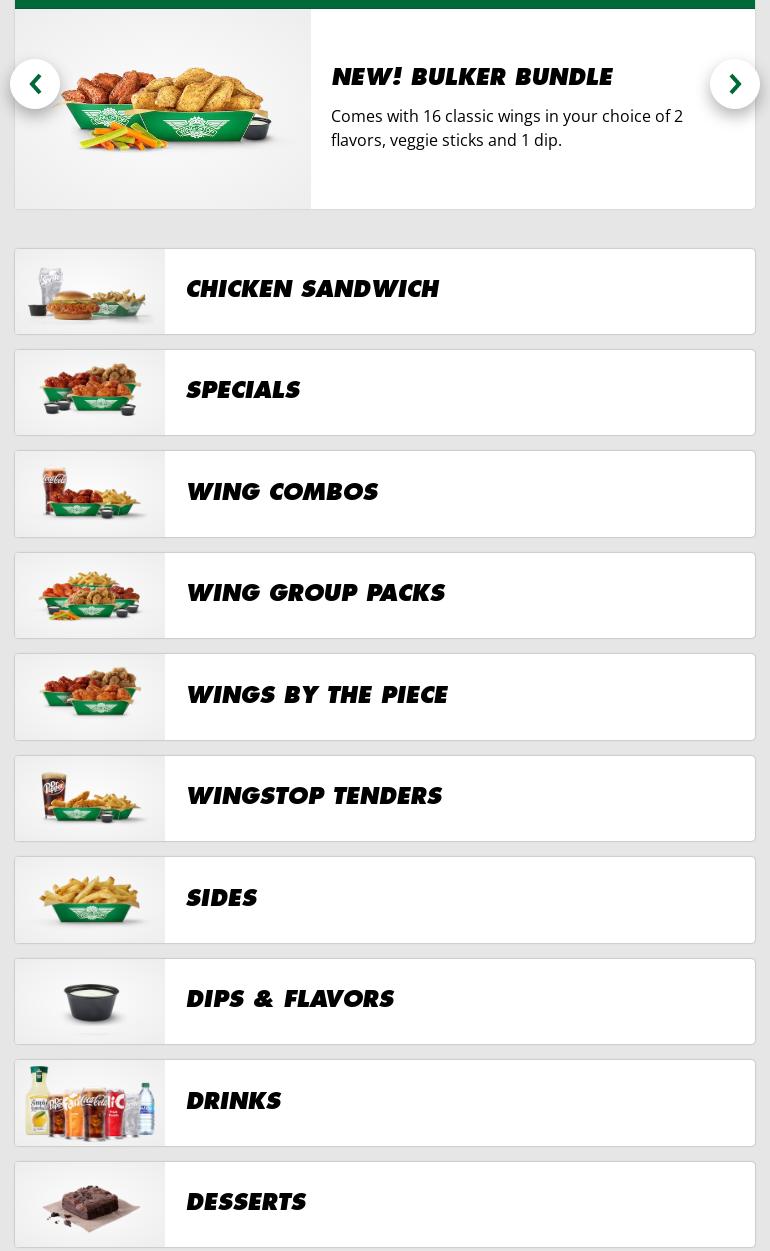770x1251 pixels.
Task: Open the Chicken Sandwich category
Action: coord(385,291)
